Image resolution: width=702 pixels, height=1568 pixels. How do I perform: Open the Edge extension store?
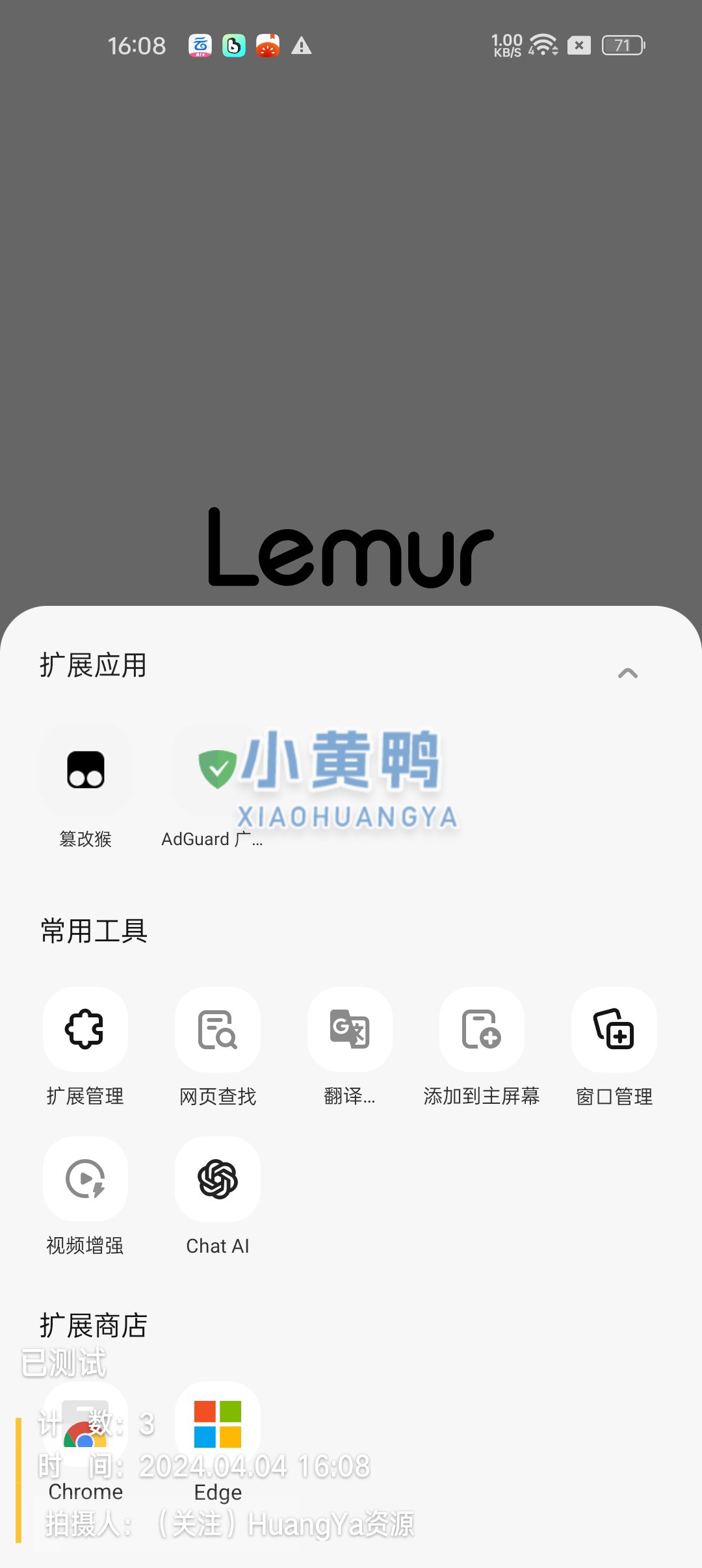tap(218, 1425)
